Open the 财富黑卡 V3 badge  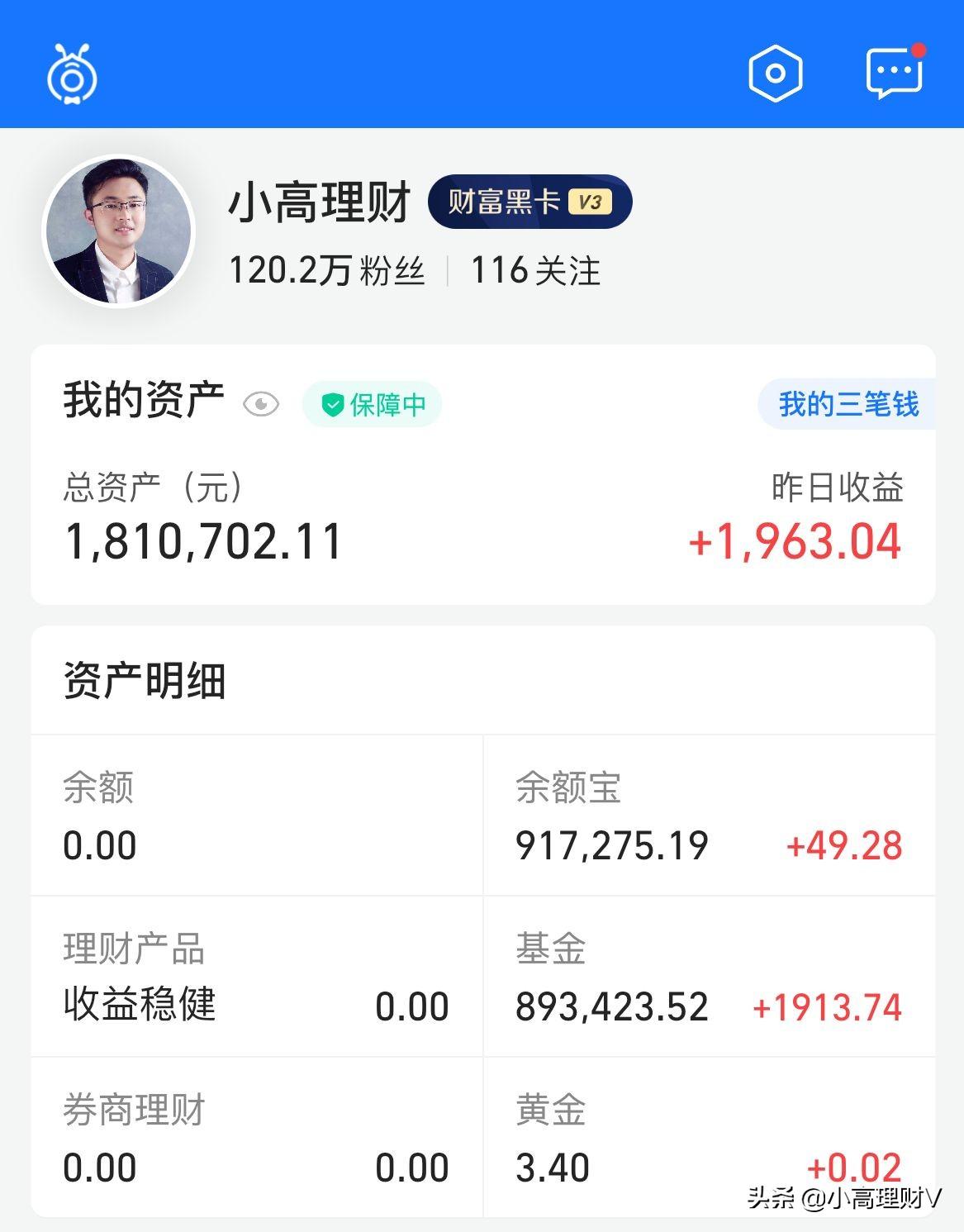coord(529,202)
